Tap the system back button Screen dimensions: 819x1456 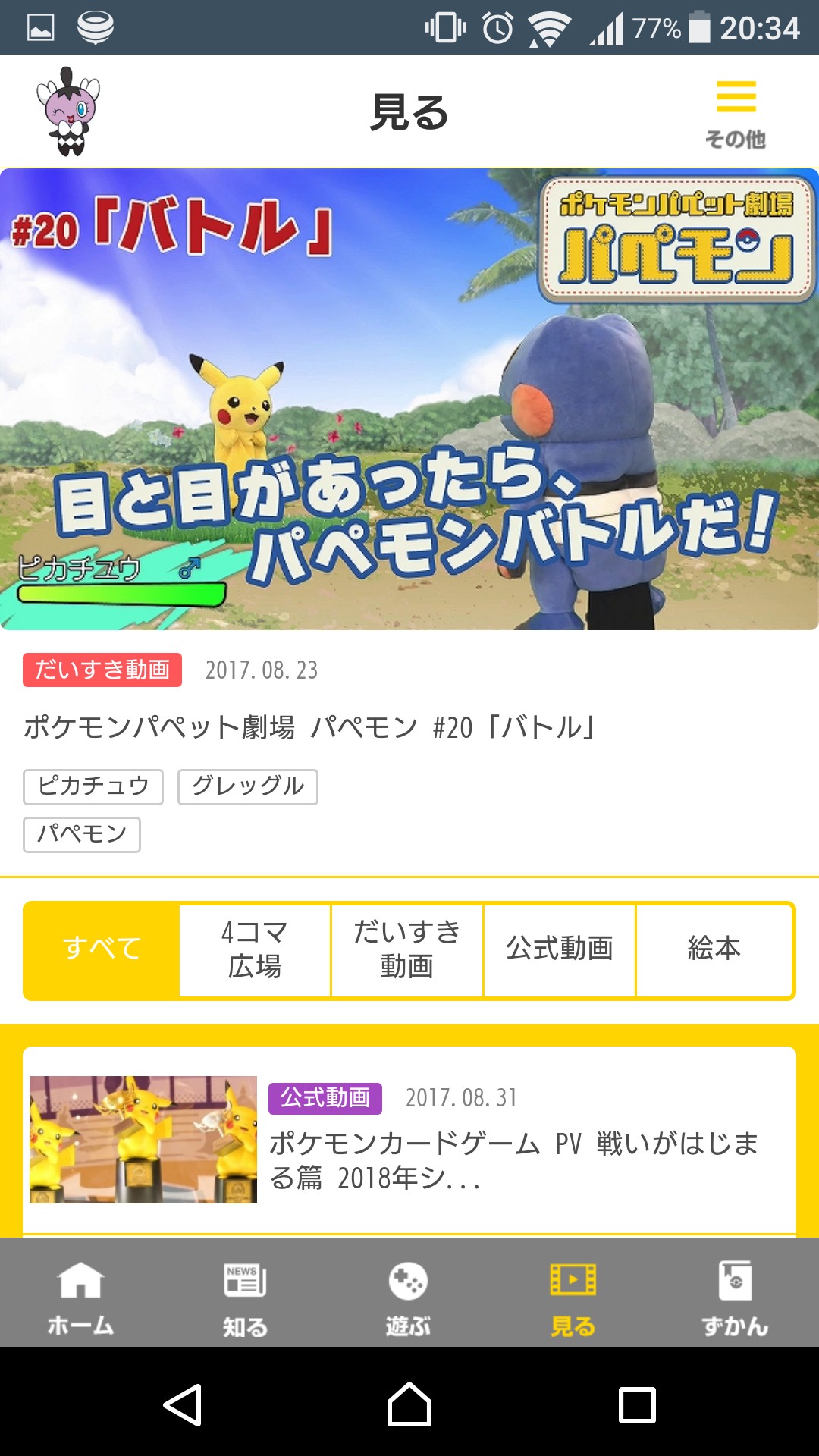[x=183, y=1404]
